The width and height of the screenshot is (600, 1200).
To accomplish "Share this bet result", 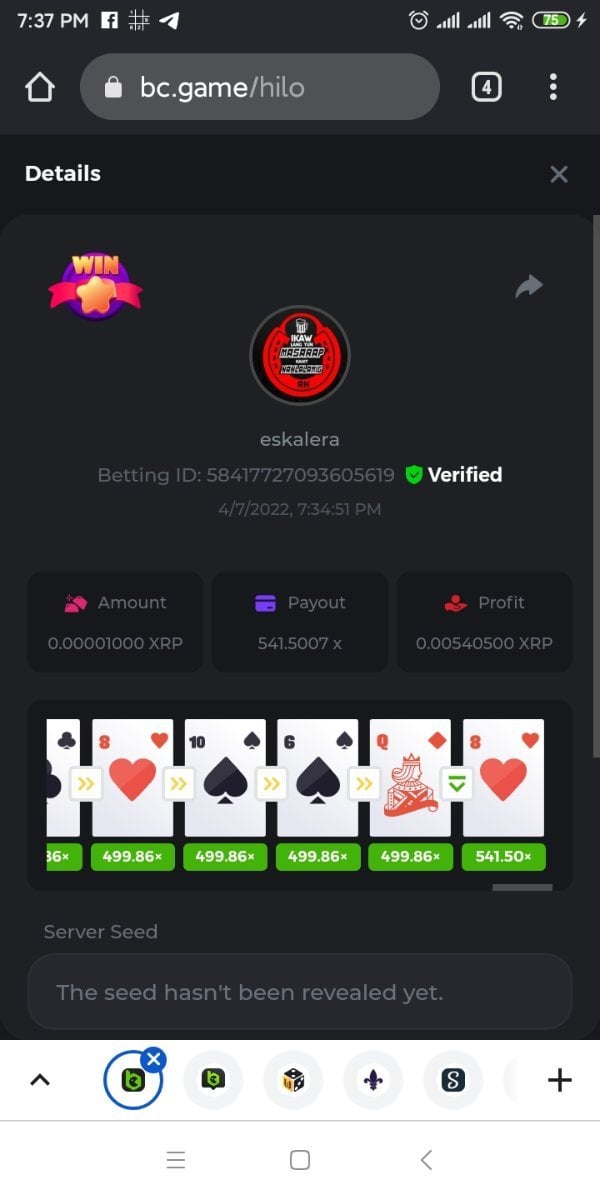I will 528,287.
